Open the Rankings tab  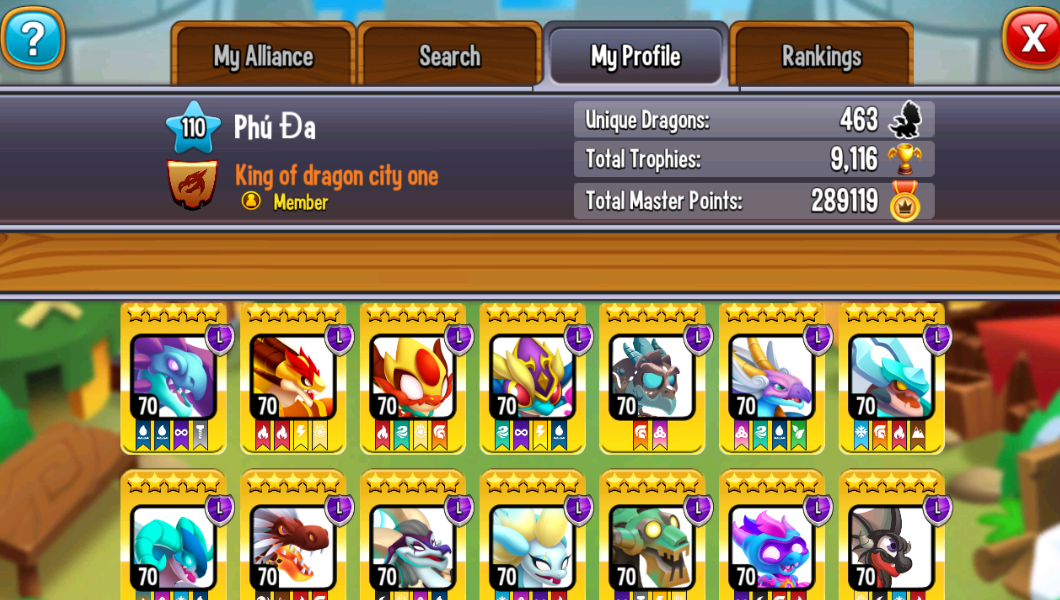point(821,56)
